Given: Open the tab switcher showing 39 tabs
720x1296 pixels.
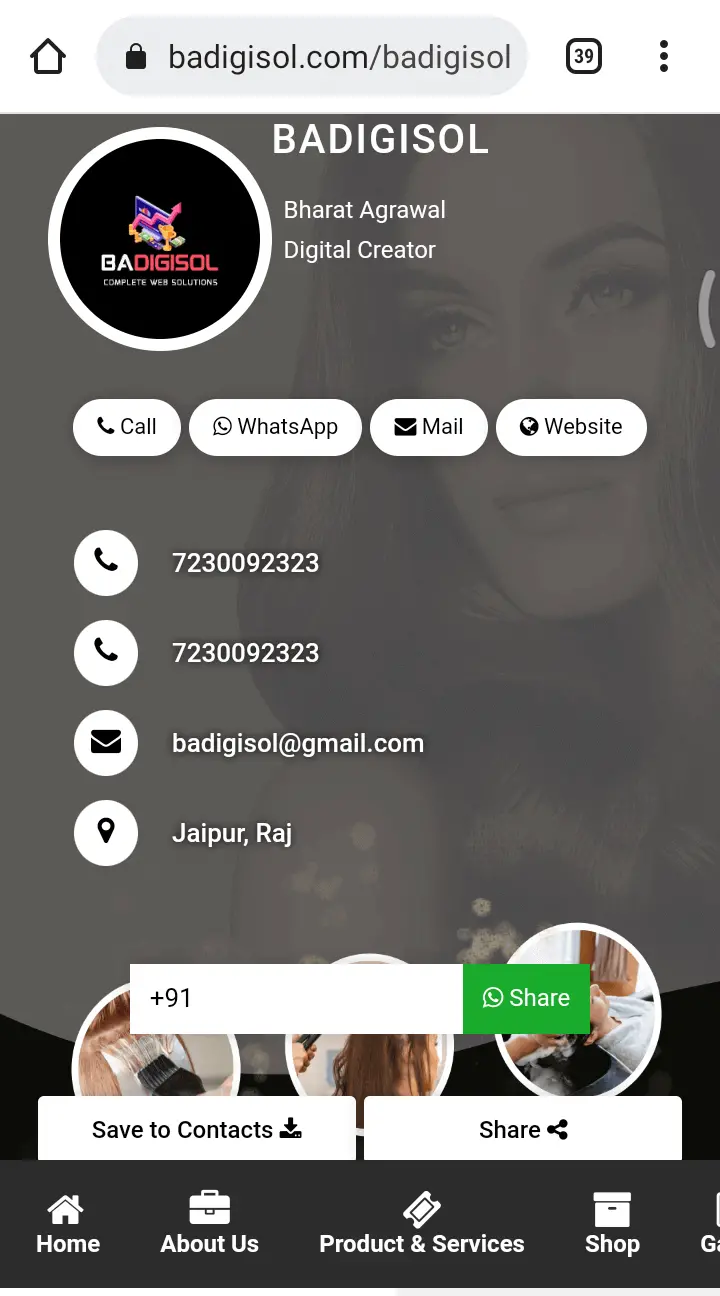Looking at the screenshot, I should (x=584, y=56).
